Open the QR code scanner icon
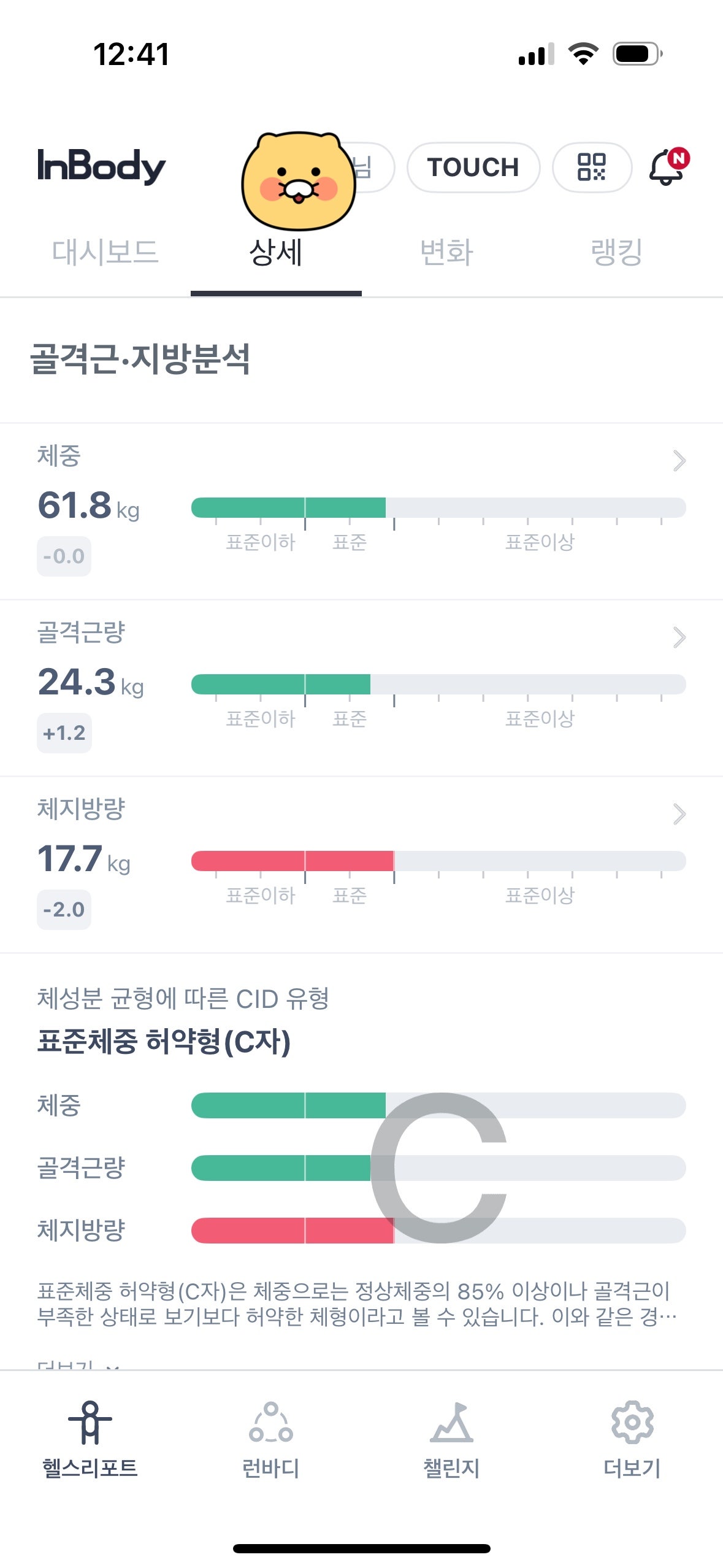 coord(592,167)
